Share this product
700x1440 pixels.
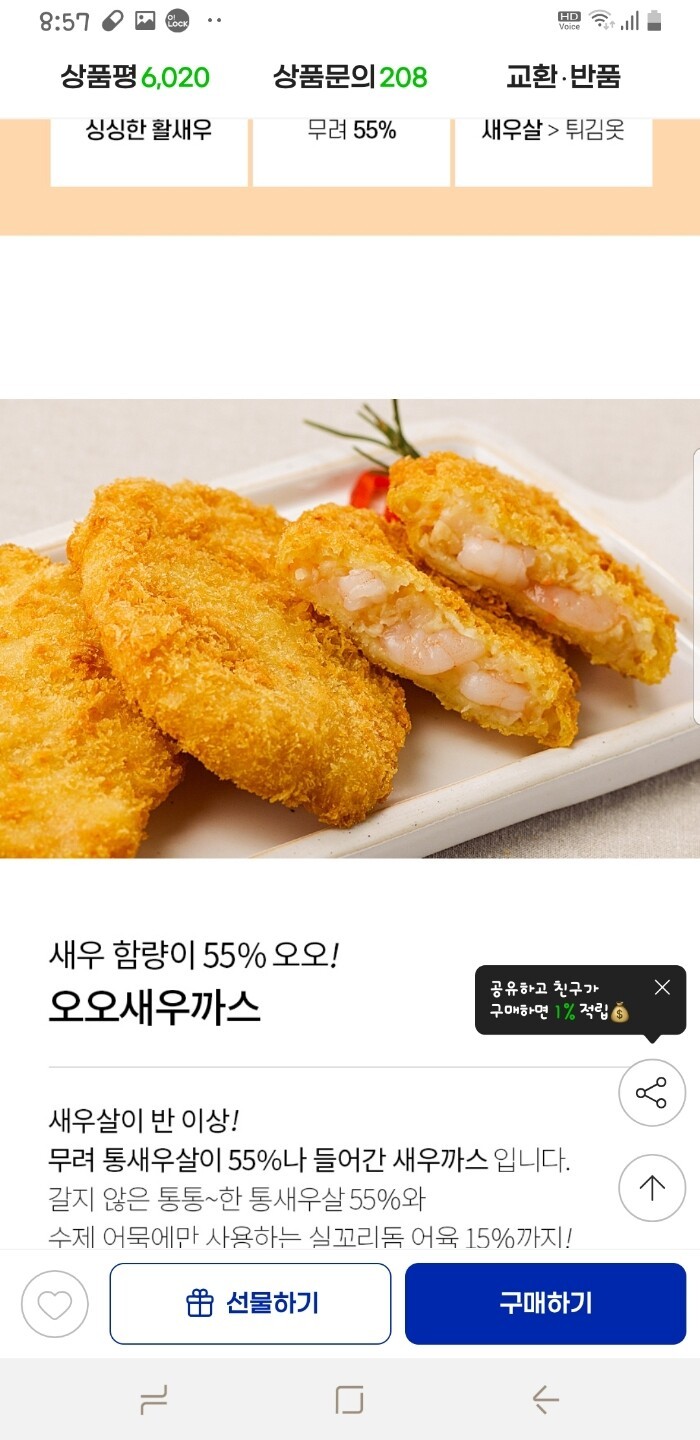click(651, 1093)
